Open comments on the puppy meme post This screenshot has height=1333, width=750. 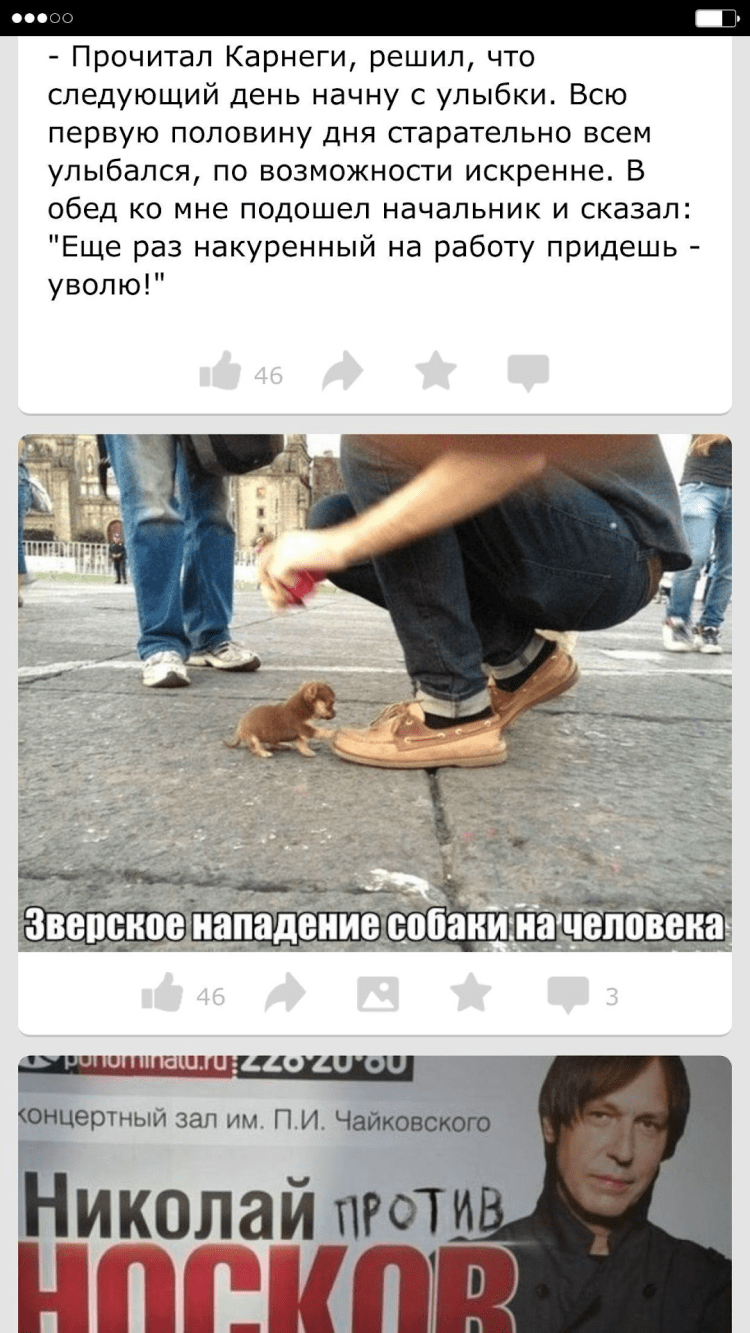pyautogui.click(x=568, y=992)
